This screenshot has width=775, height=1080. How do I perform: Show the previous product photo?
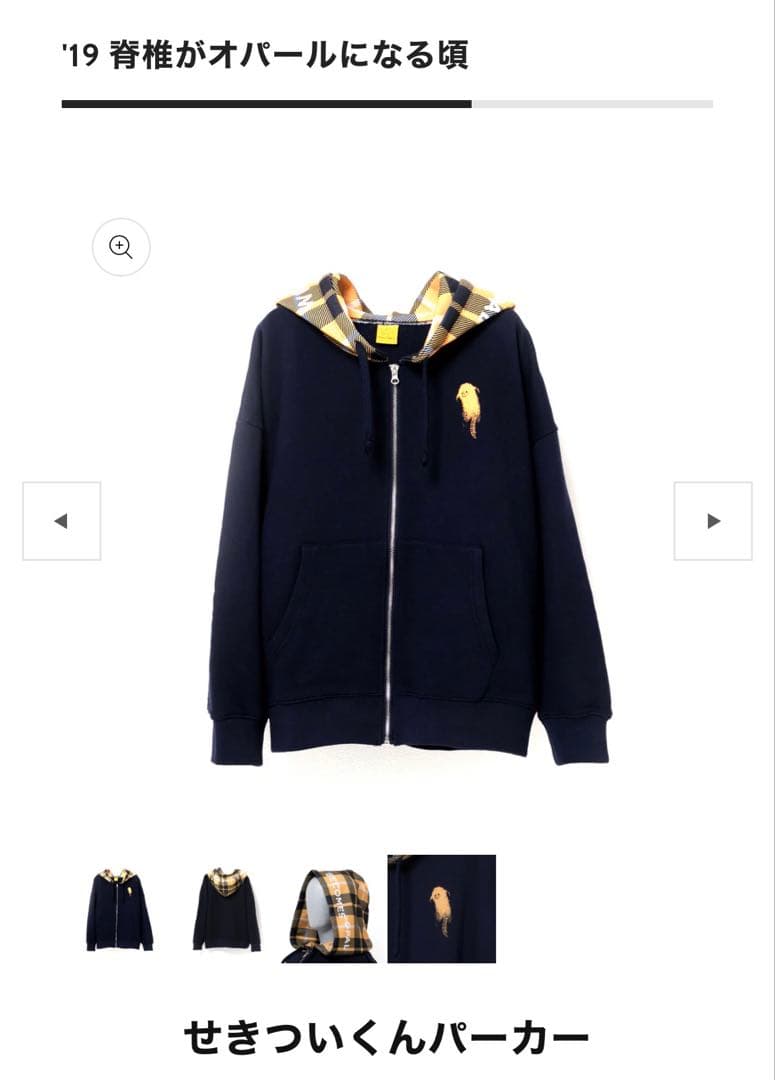tap(62, 521)
